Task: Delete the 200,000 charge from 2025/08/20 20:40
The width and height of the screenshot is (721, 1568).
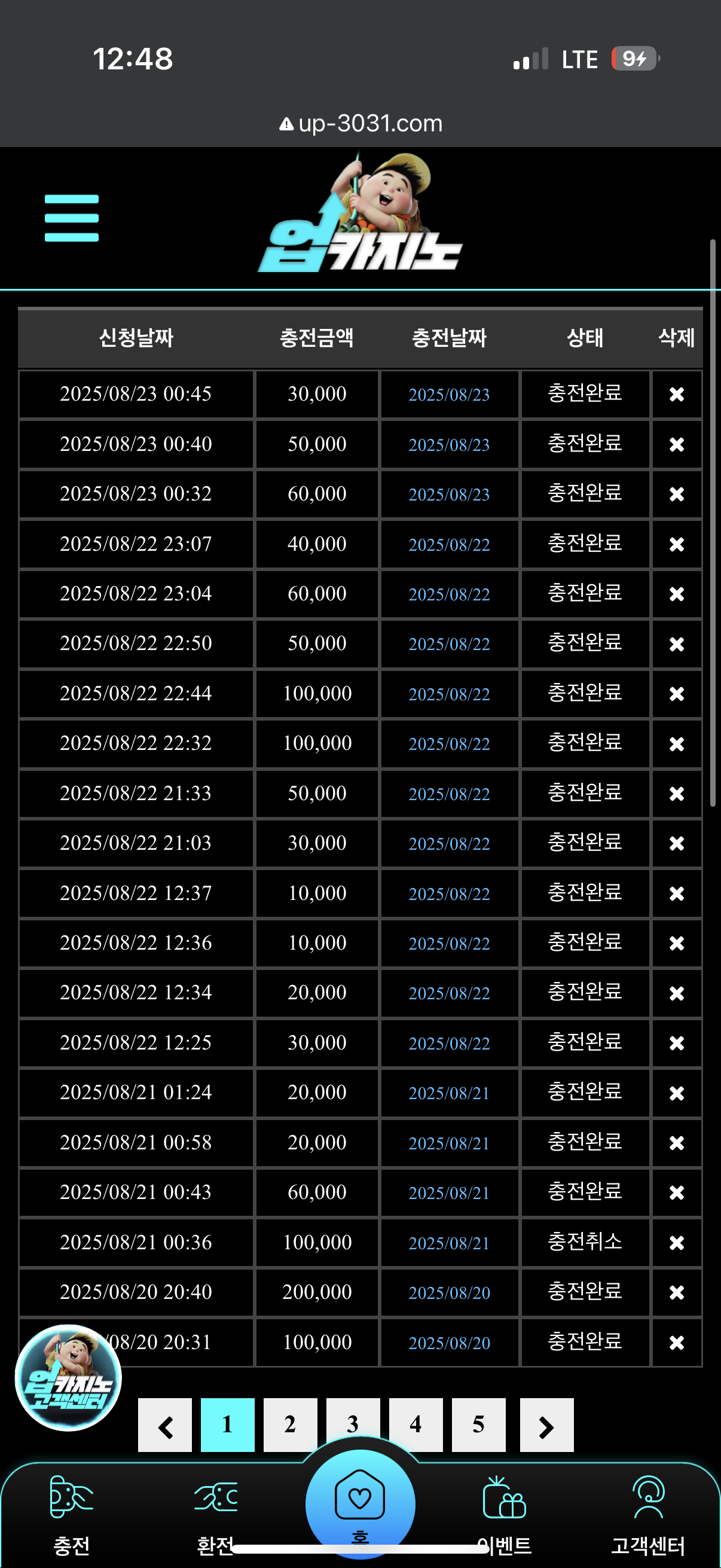Action: [677, 1292]
